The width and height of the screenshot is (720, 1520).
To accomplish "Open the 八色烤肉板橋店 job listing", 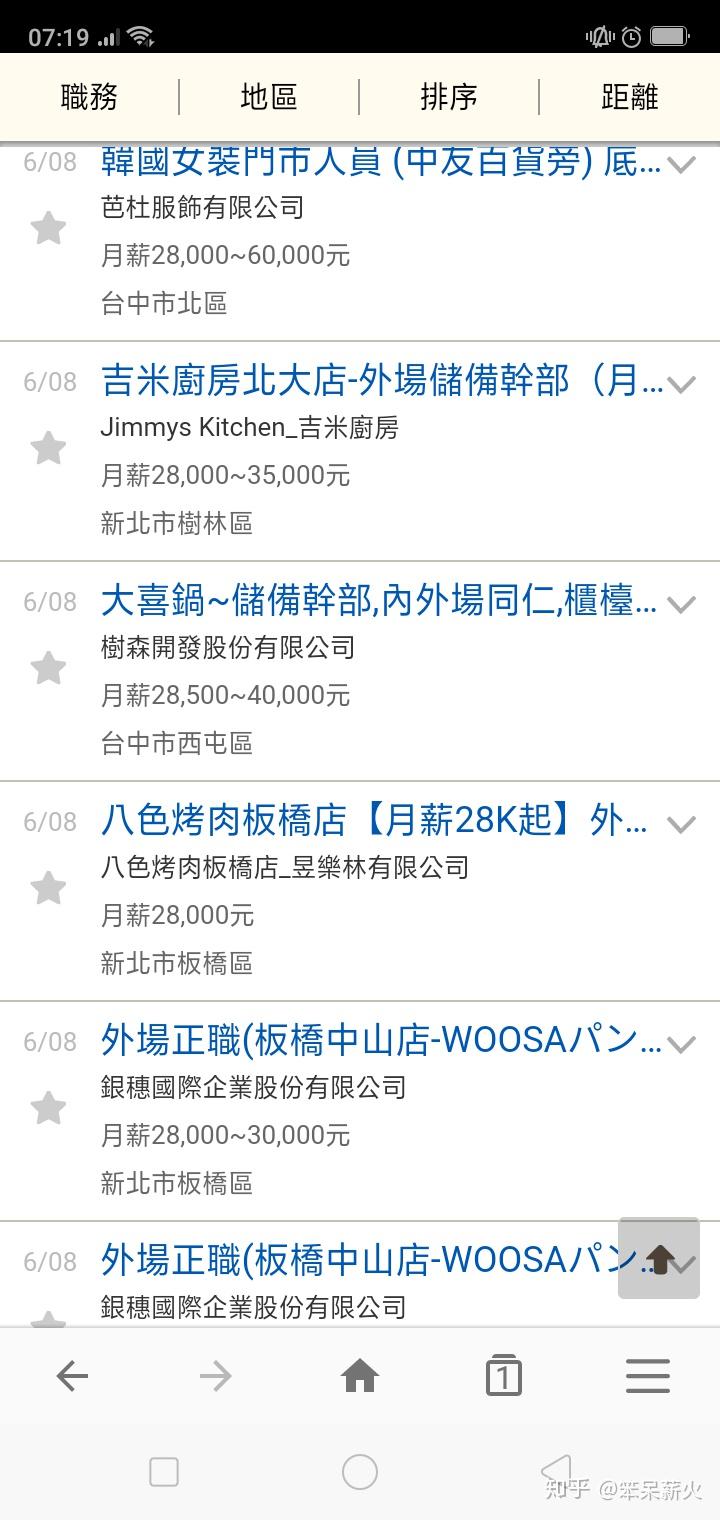I will (x=374, y=821).
